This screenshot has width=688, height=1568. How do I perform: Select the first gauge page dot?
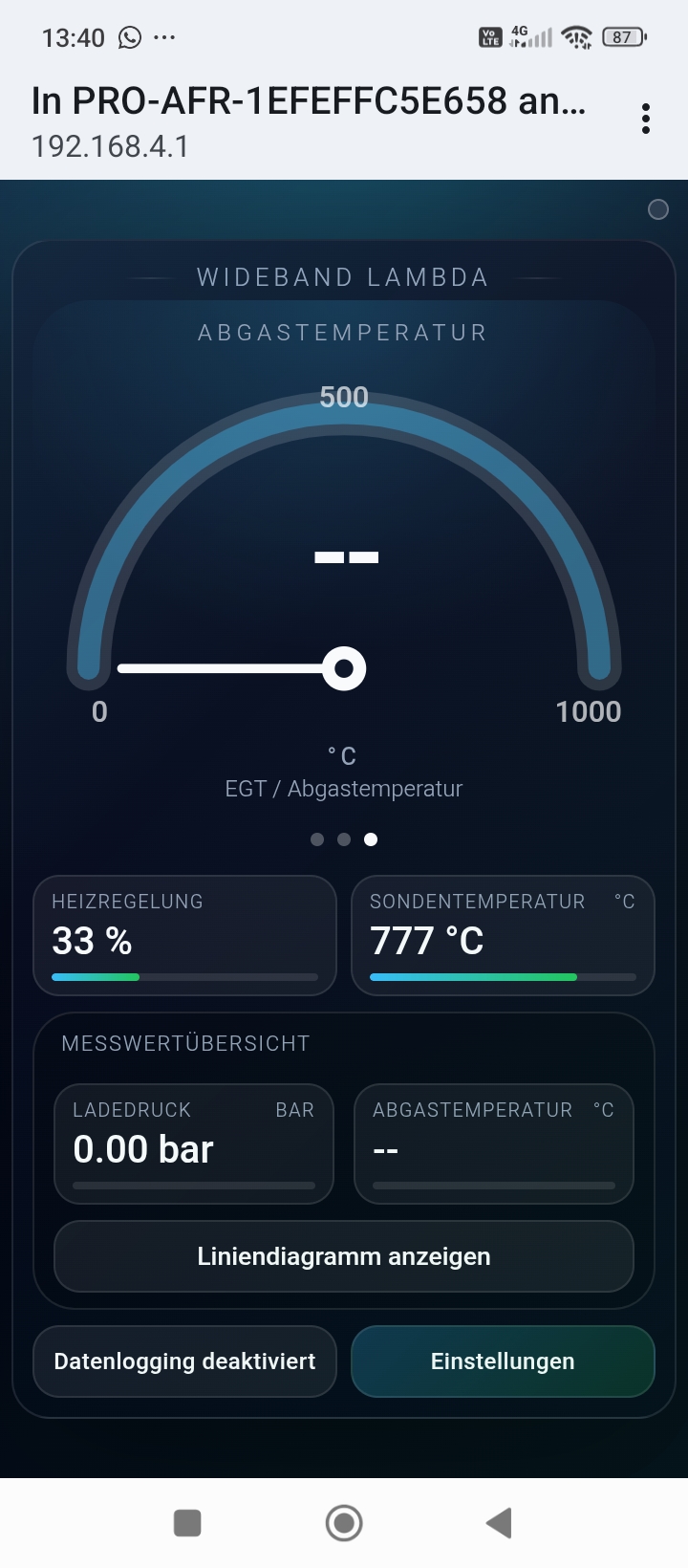[317, 839]
